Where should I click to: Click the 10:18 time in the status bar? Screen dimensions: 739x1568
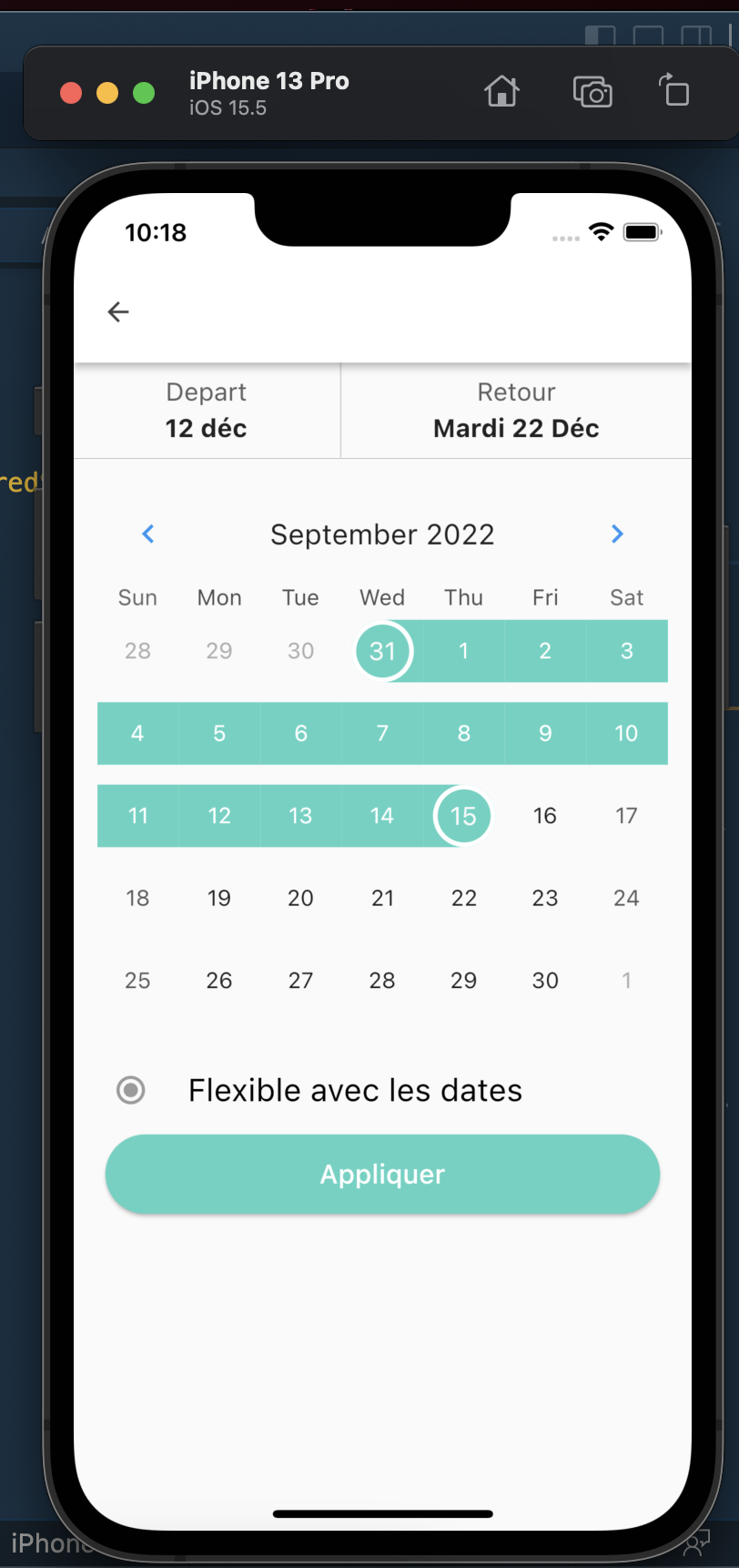(157, 232)
